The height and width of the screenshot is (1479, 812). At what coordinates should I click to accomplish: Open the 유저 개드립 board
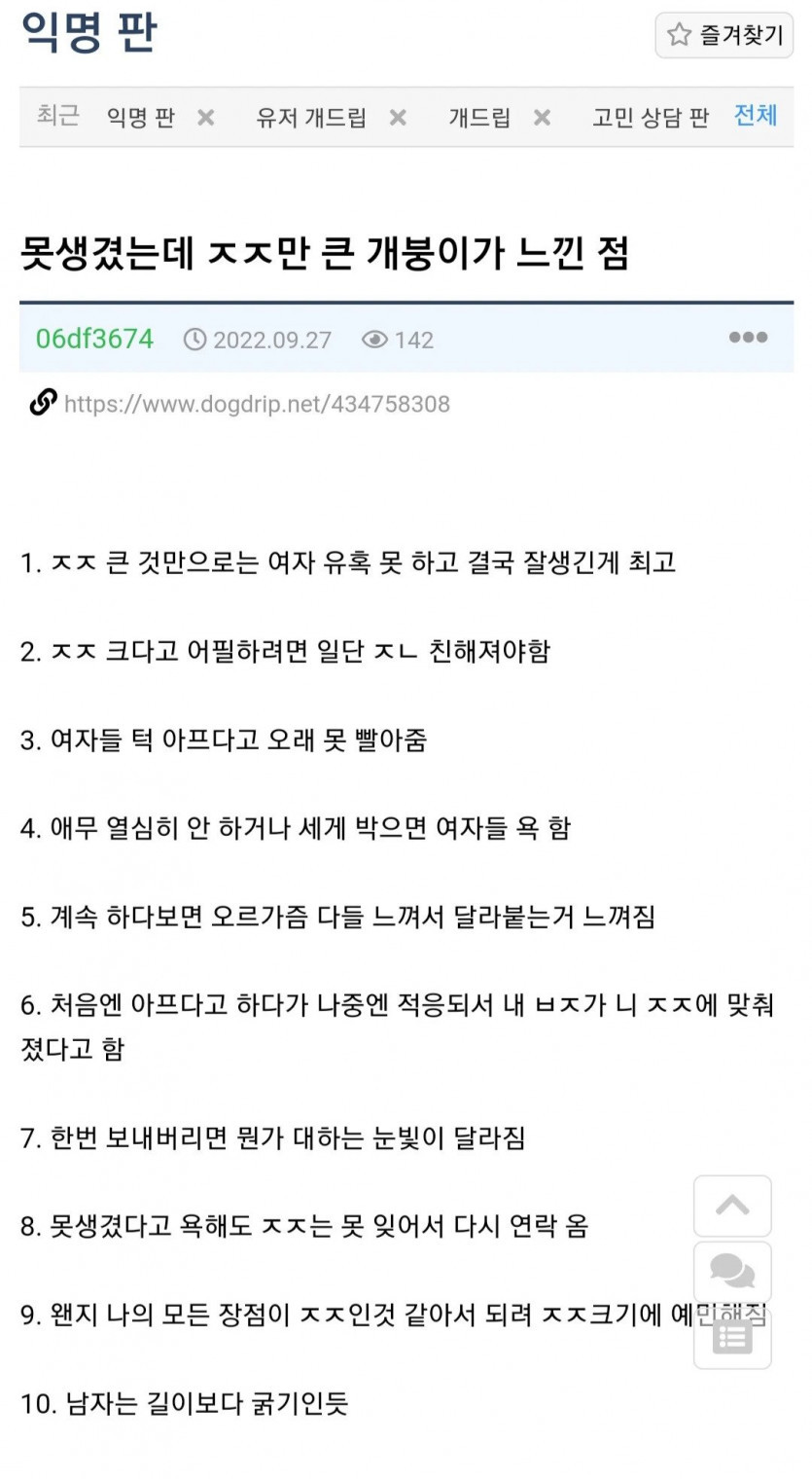311,118
